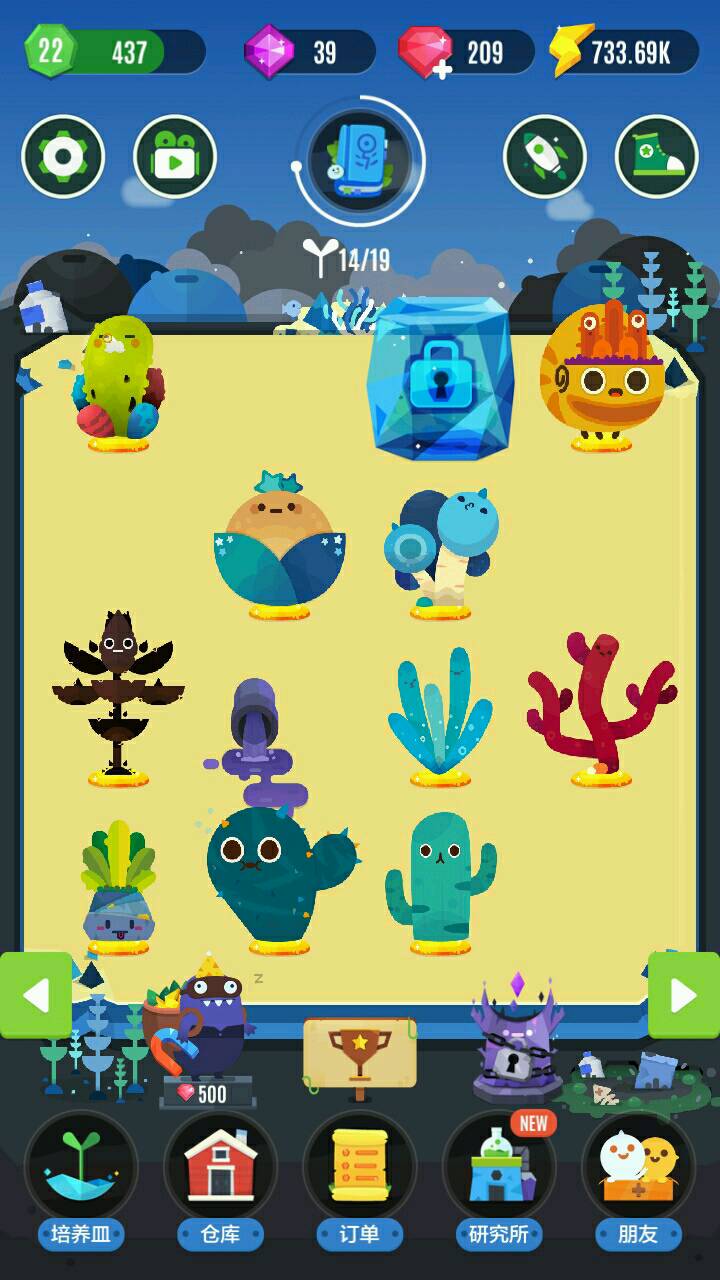The width and height of the screenshot is (720, 1280).
Task: Tap the chained purple locked statue
Action: click(x=517, y=1045)
